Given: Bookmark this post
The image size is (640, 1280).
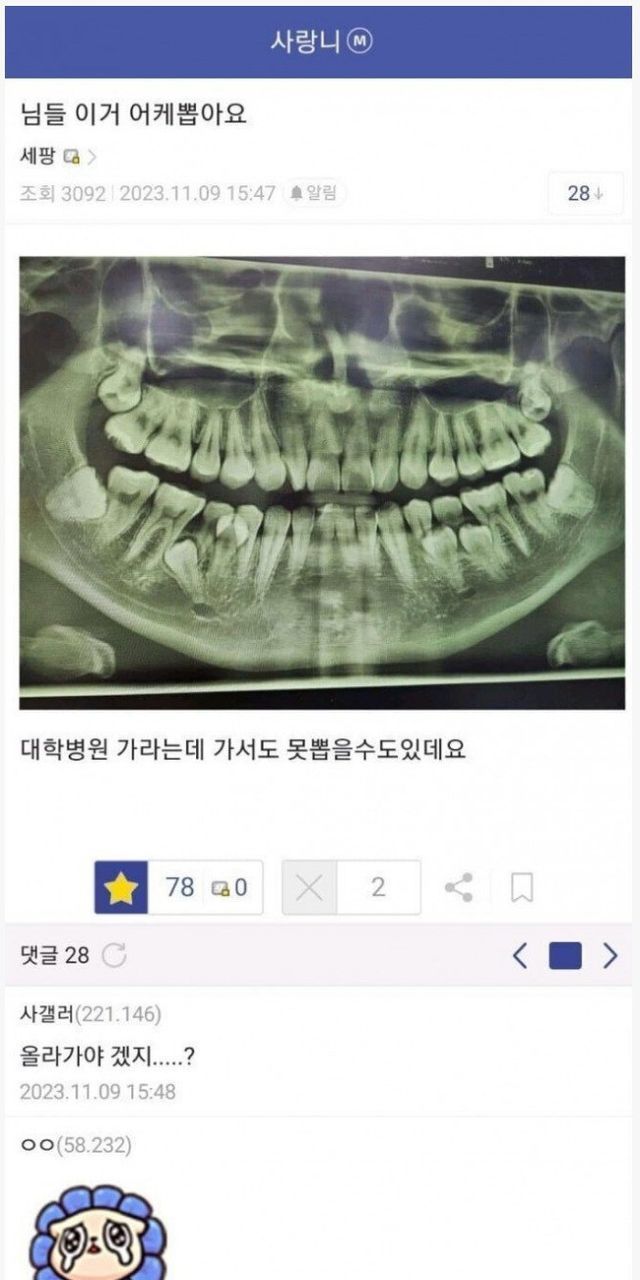Looking at the screenshot, I should click(521, 887).
